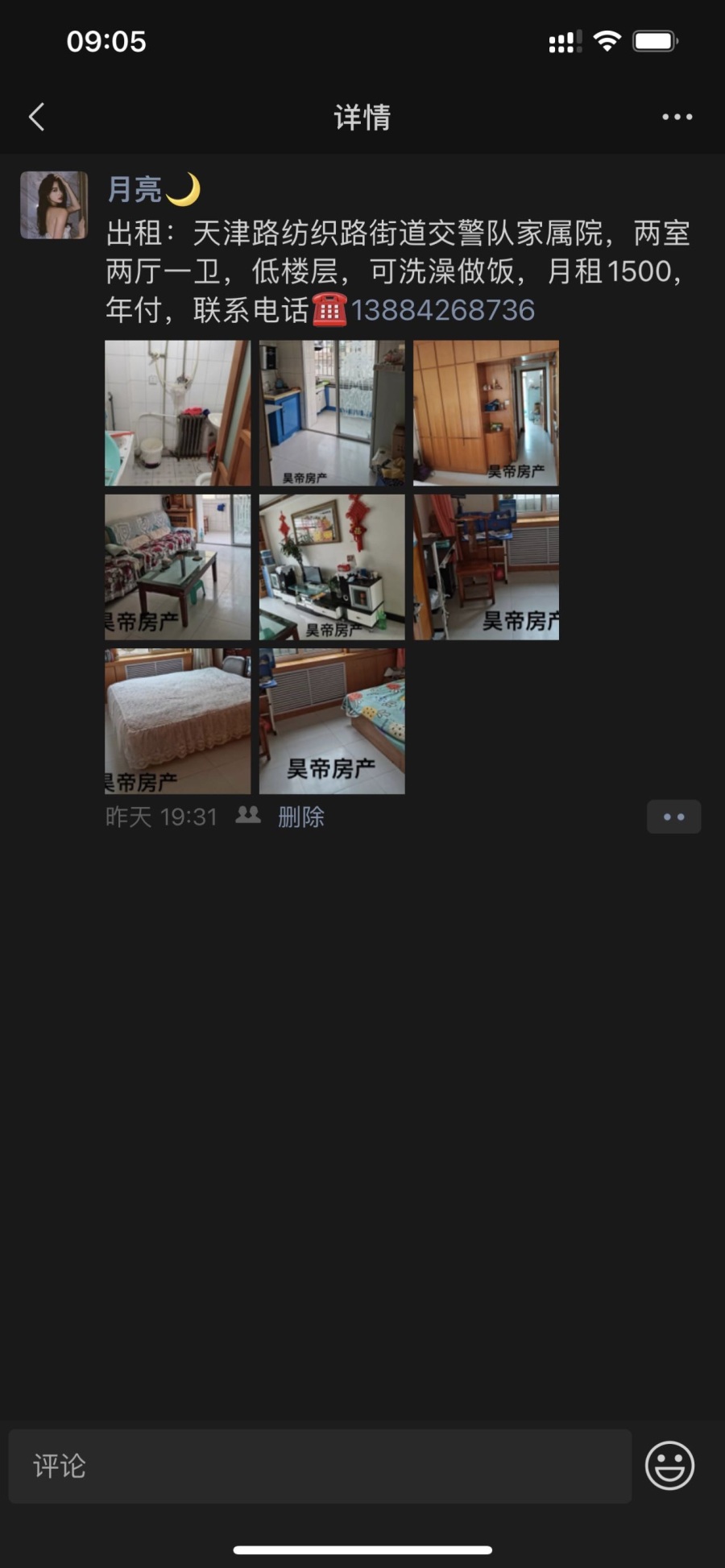Tap phone number 13884268736

[x=442, y=310]
